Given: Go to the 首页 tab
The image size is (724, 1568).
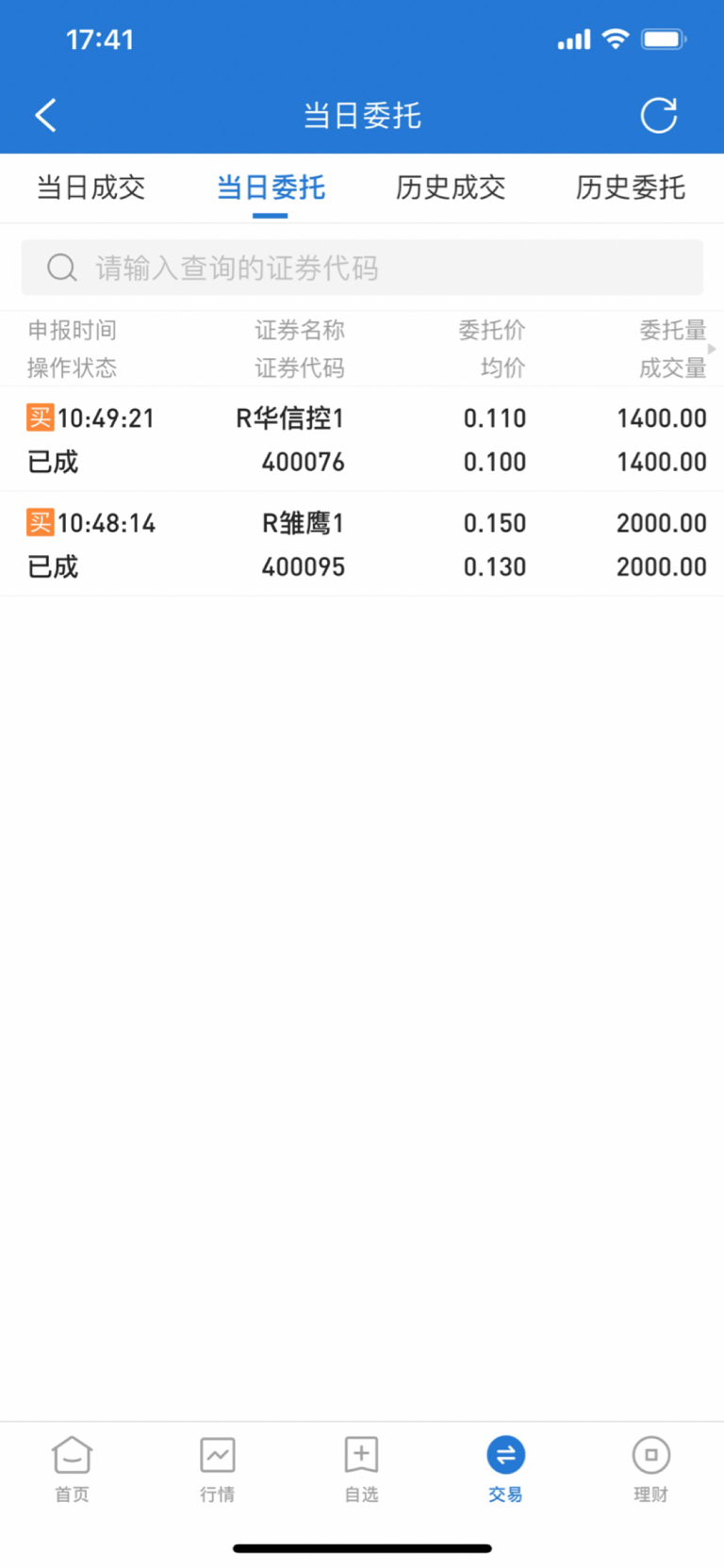Looking at the screenshot, I should click(72, 1468).
